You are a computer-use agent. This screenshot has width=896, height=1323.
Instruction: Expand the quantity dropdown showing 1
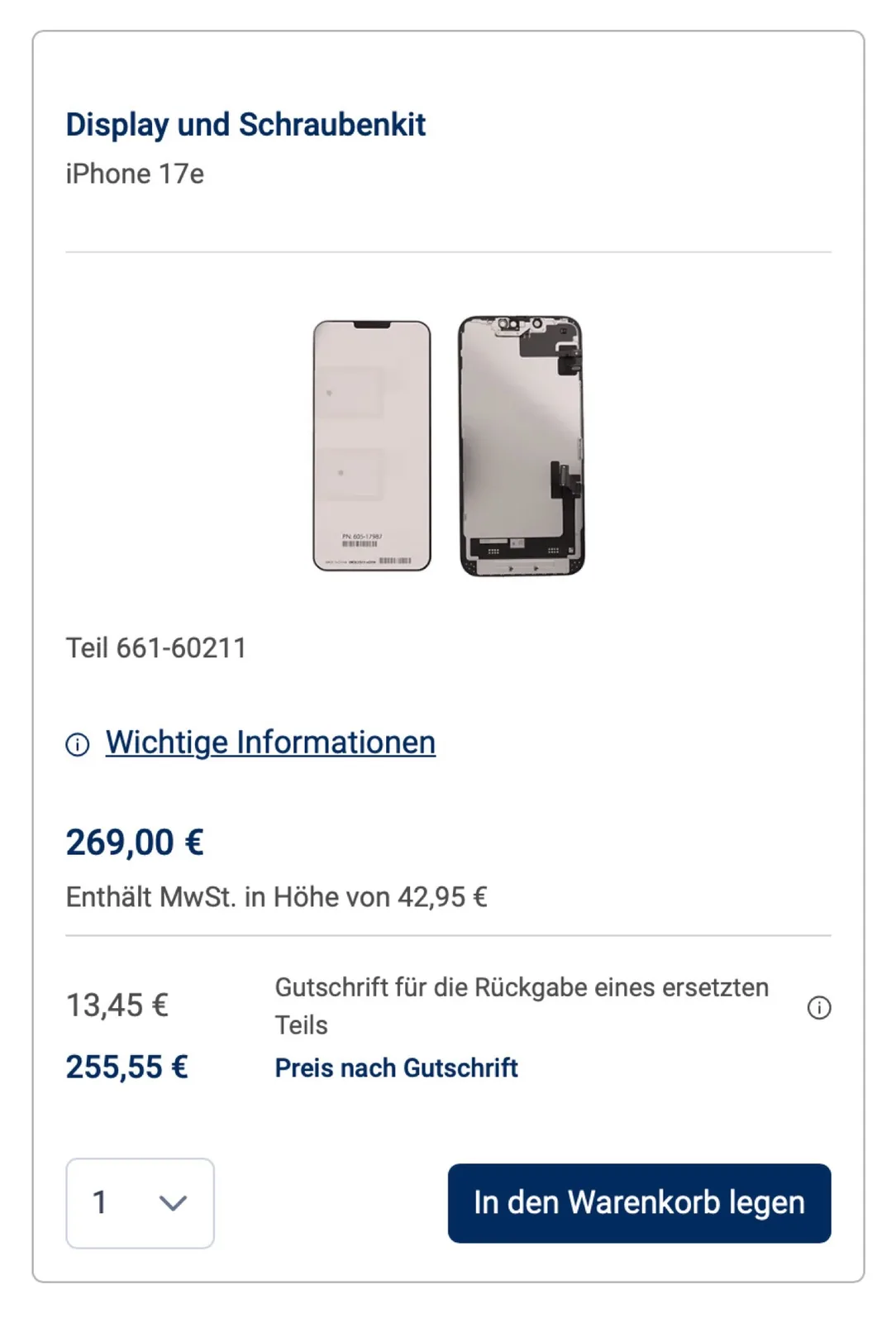[140, 1203]
